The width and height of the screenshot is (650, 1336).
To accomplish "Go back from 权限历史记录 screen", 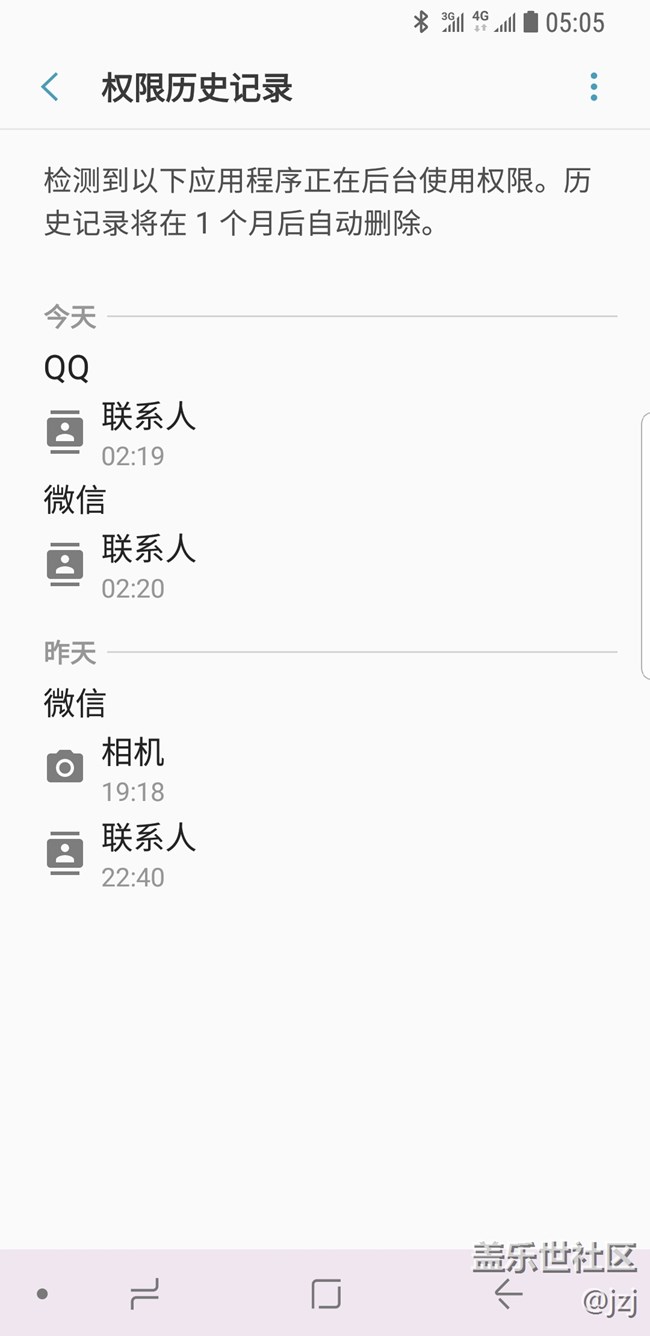I will click(x=50, y=88).
